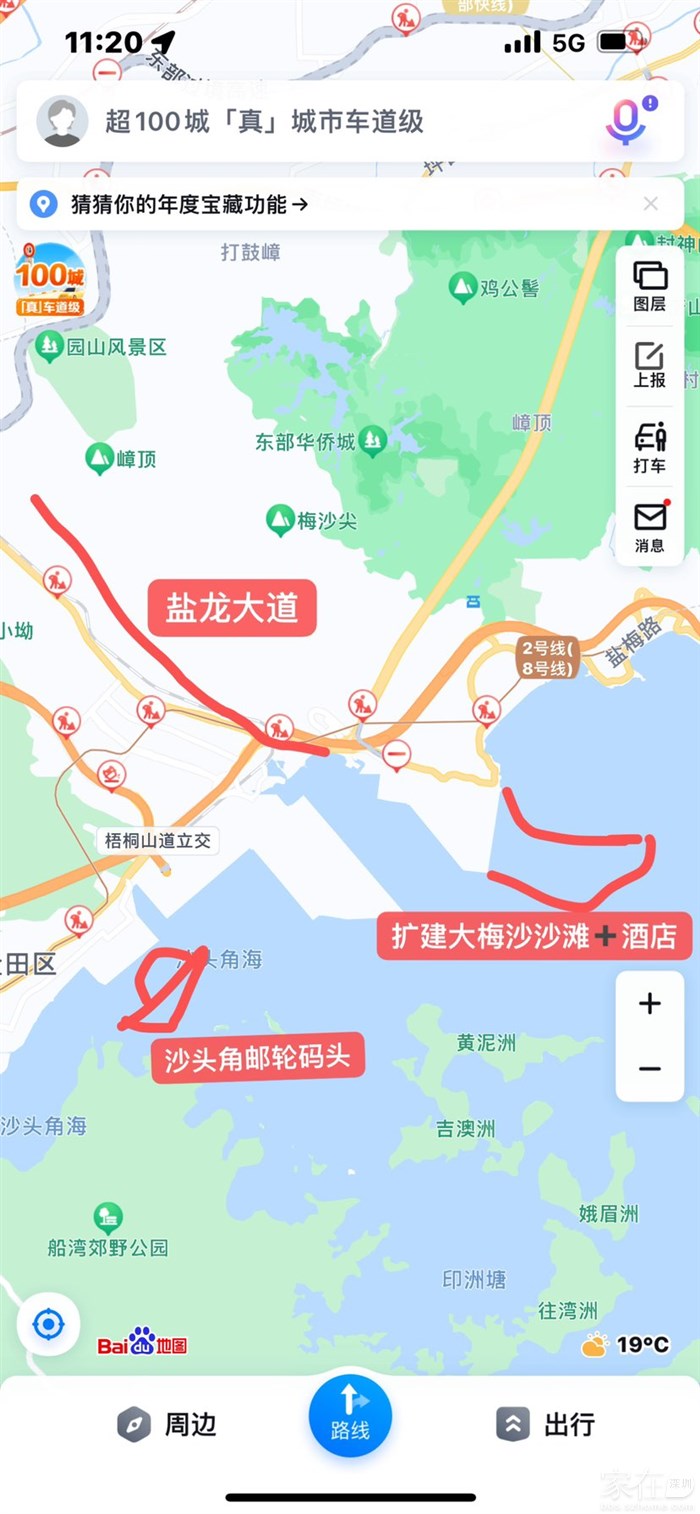Viewport: 700px width, 1514px height.
Task: Select the 船湾郊野公园 map marker
Action: 108,1219
